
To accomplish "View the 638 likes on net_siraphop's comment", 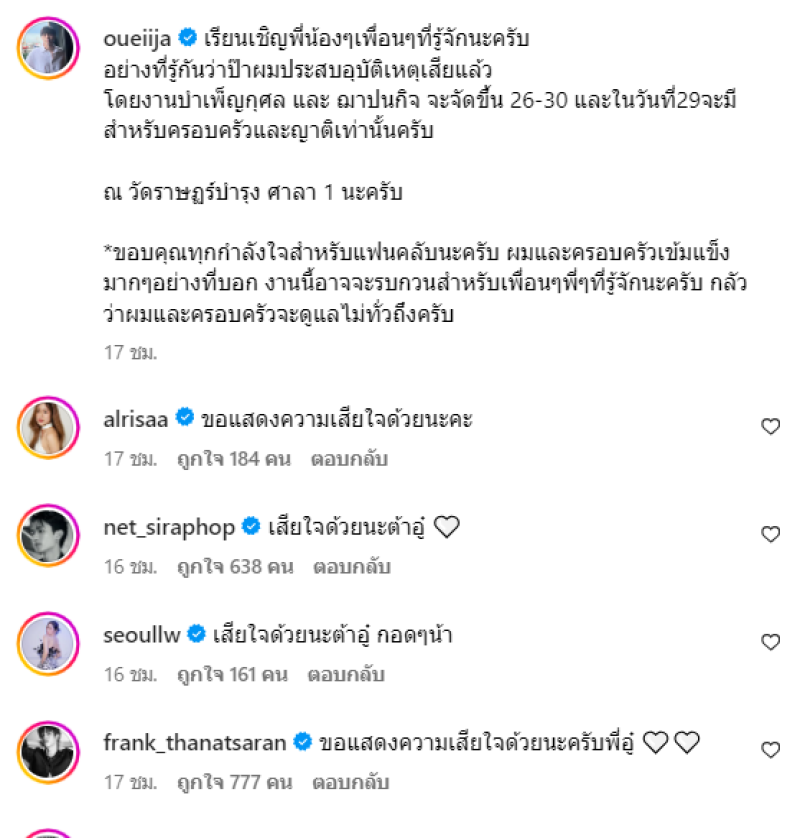I will (x=235, y=567).
